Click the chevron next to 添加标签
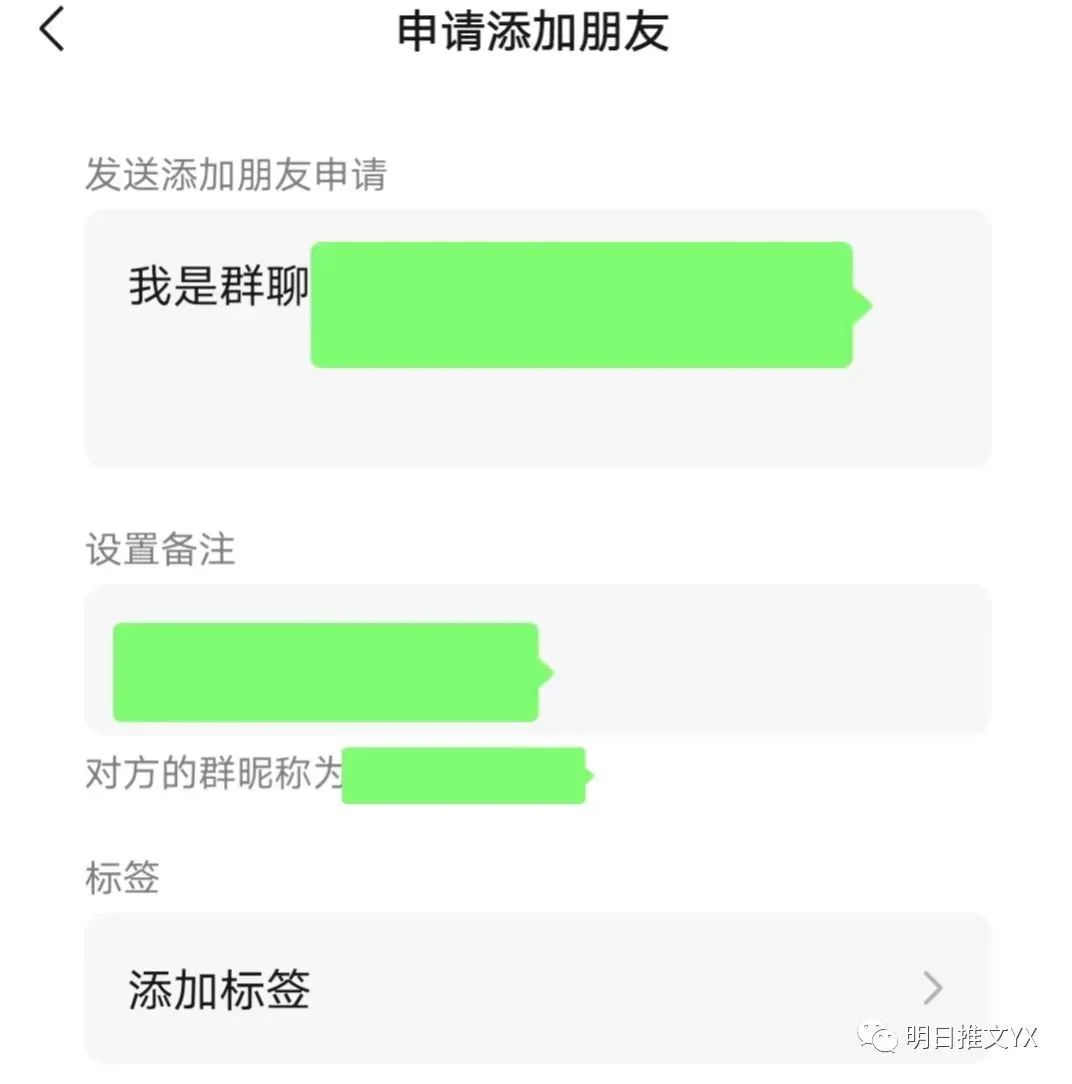This screenshot has height=1084, width=1072. (932, 988)
